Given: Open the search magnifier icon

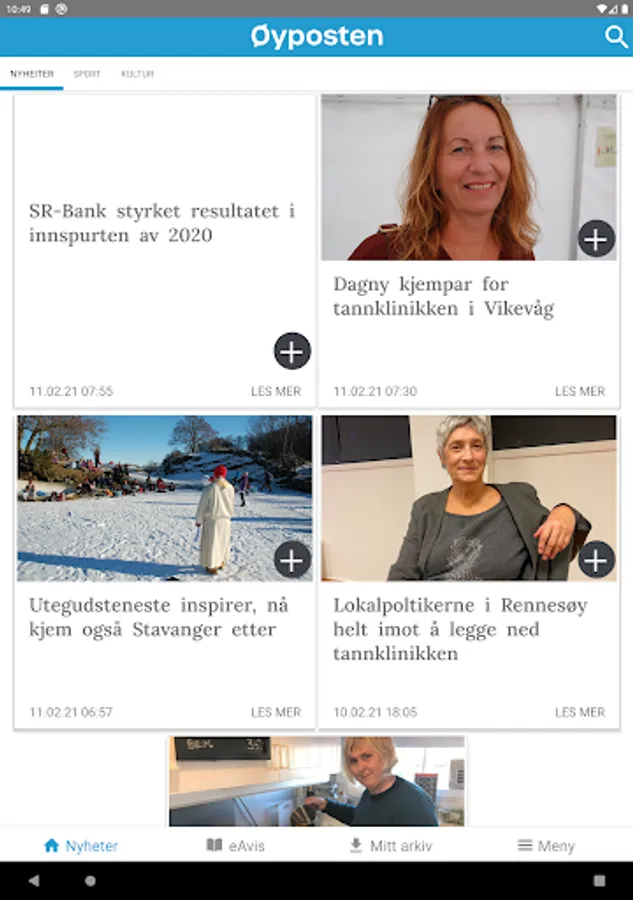Looking at the screenshot, I should [616, 37].
